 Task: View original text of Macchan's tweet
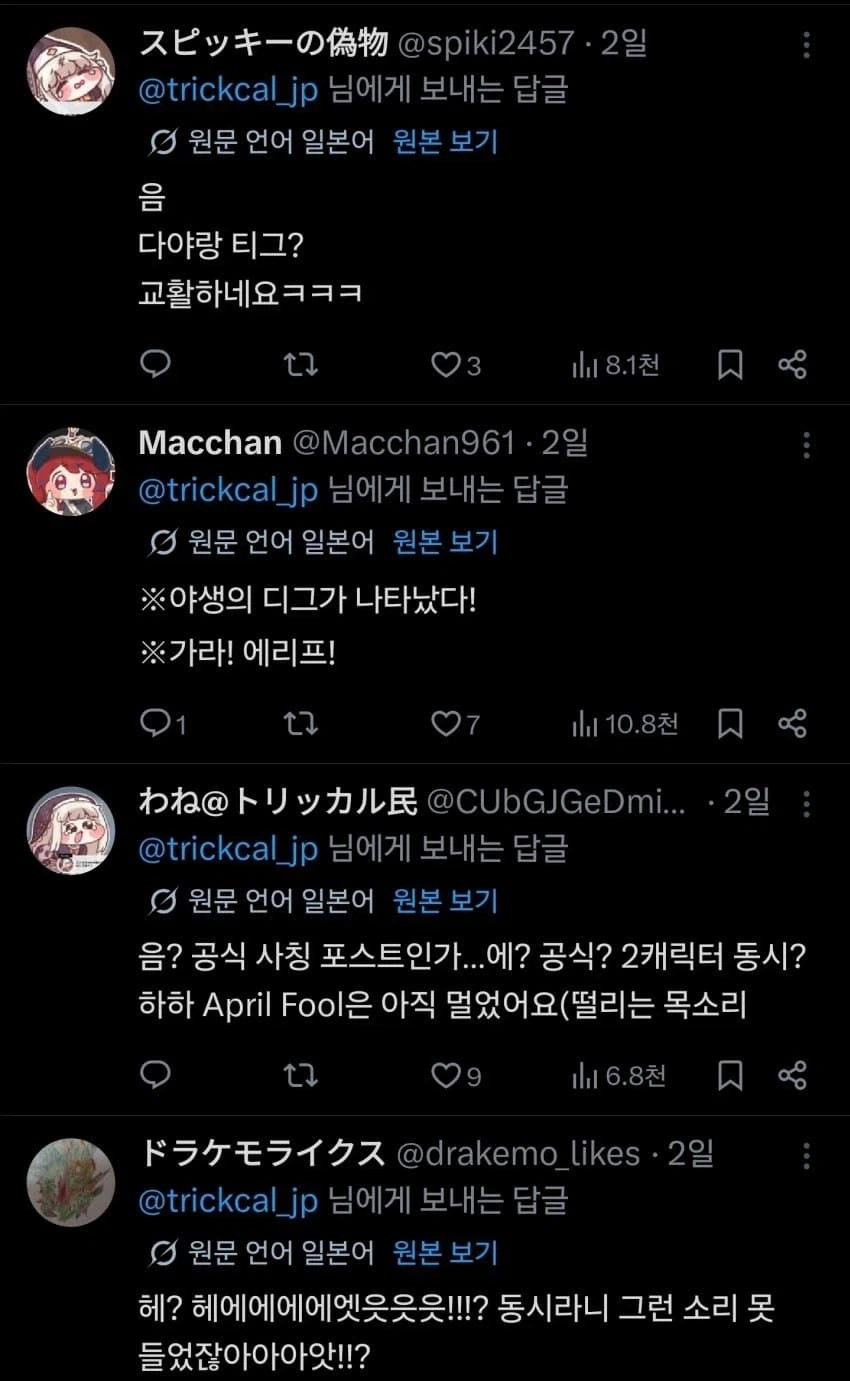[x=445, y=542]
